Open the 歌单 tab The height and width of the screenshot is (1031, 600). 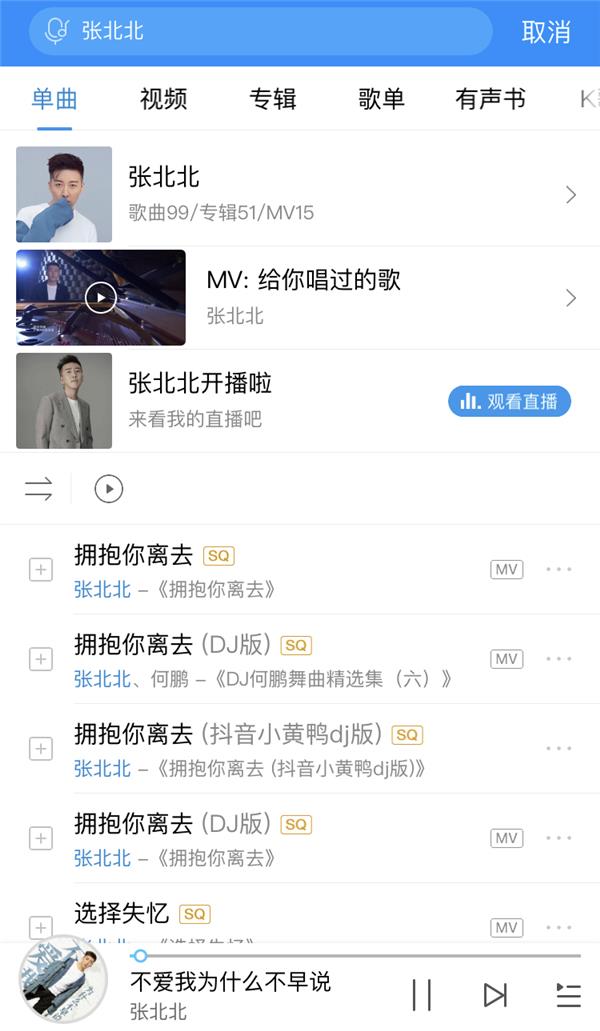pyautogui.click(x=381, y=99)
